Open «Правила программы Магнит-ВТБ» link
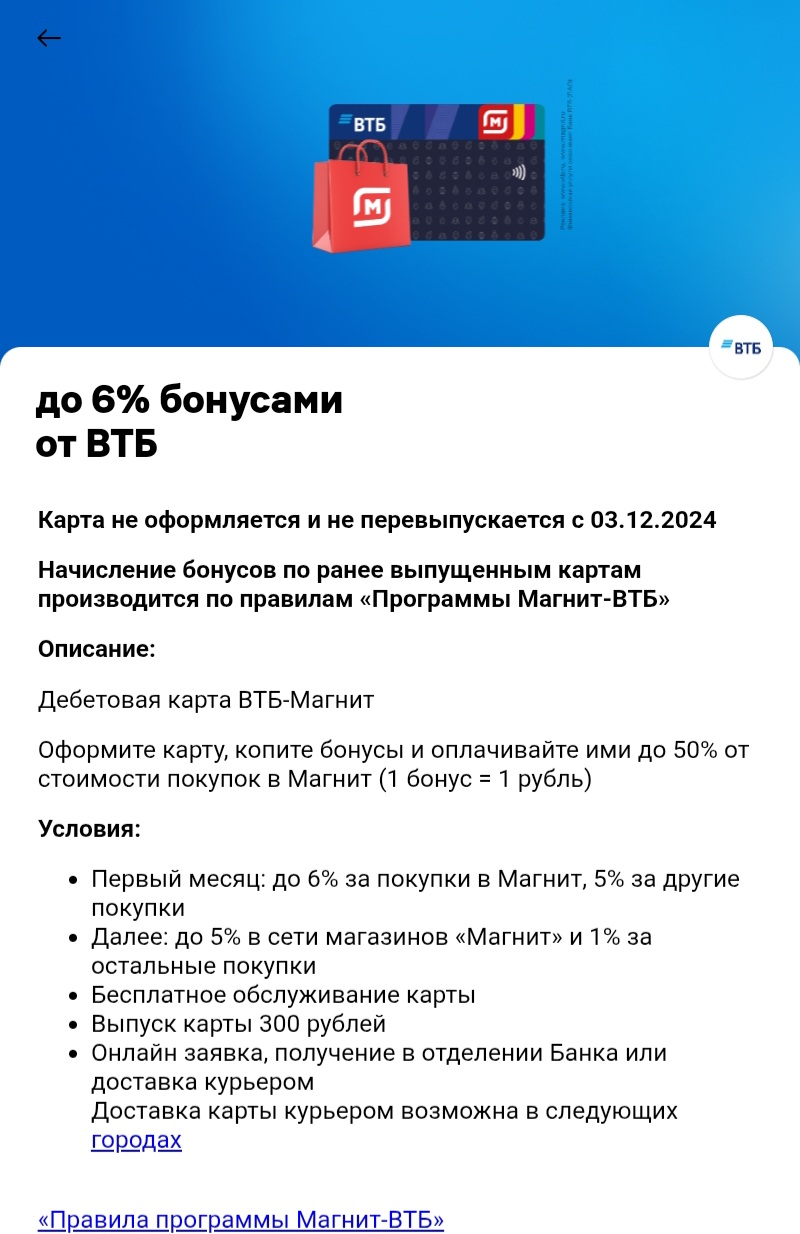This screenshot has height=1234, width=800. coord(240,1220)
